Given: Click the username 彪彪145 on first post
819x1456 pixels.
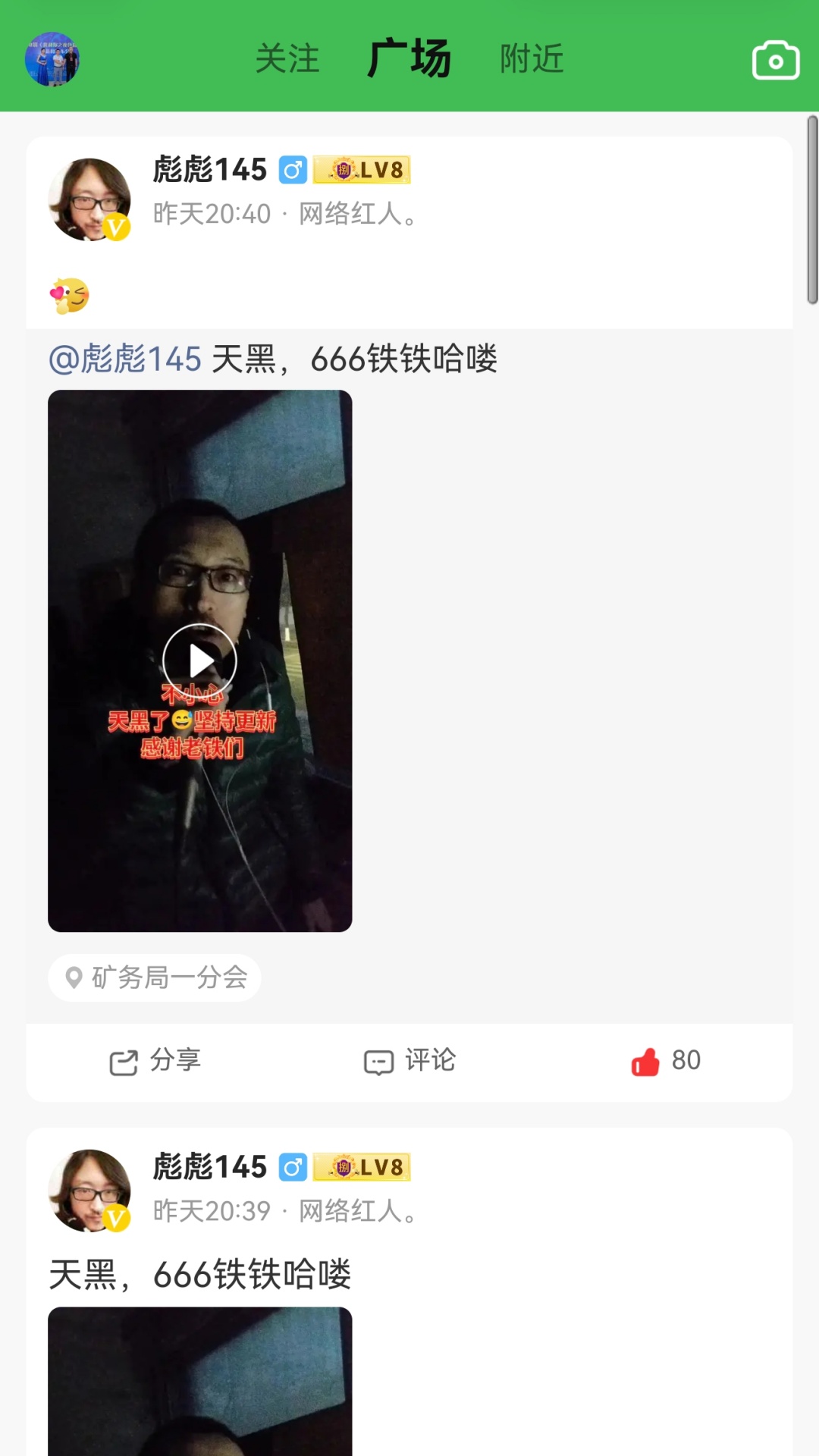Looking at the screenshot, I should 208,168.
